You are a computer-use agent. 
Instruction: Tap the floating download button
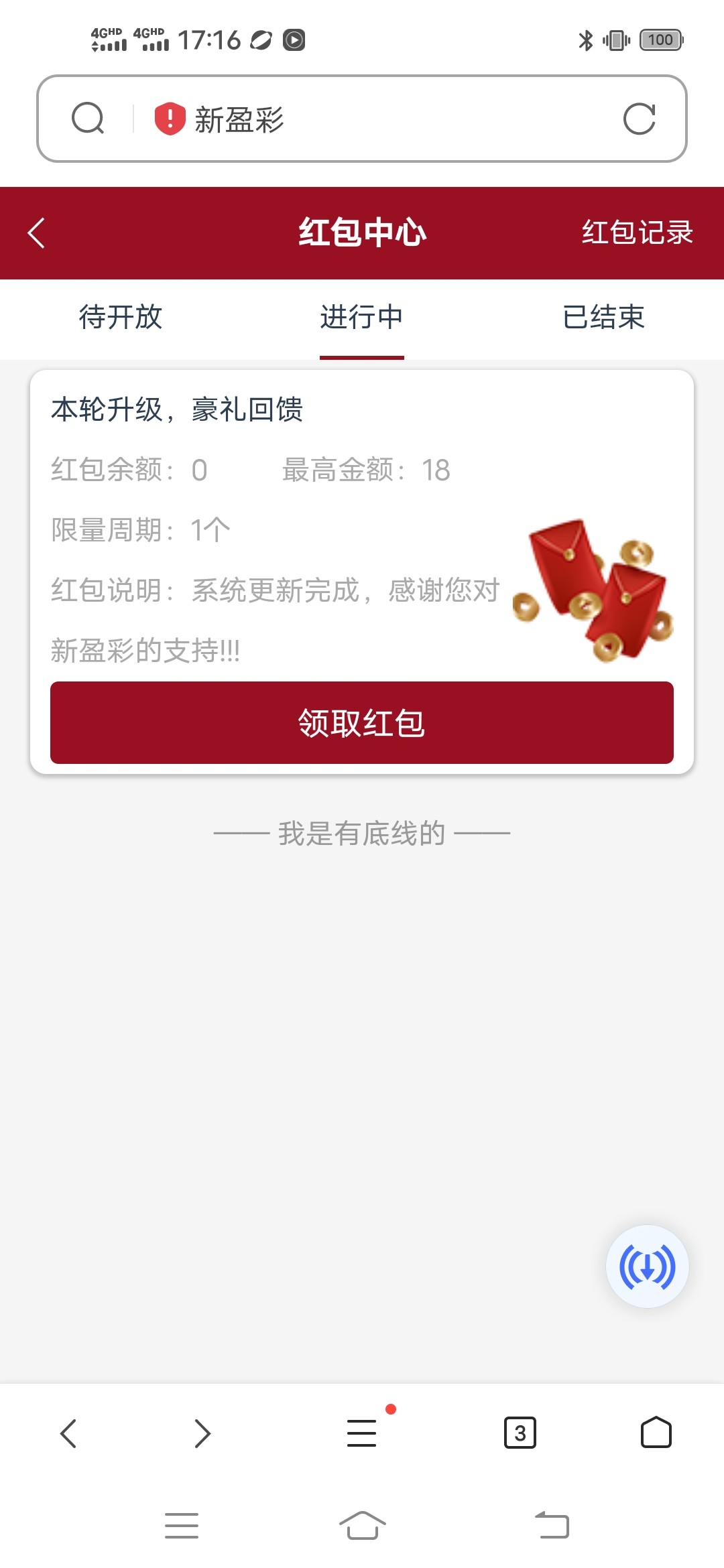[x=647, y=1266]
